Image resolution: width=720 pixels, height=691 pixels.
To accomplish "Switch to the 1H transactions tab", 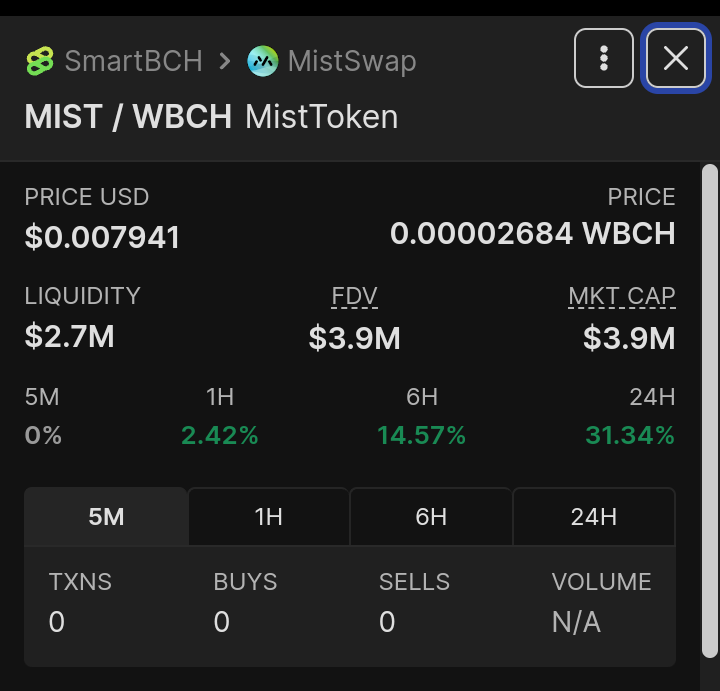I will [269, 517].
